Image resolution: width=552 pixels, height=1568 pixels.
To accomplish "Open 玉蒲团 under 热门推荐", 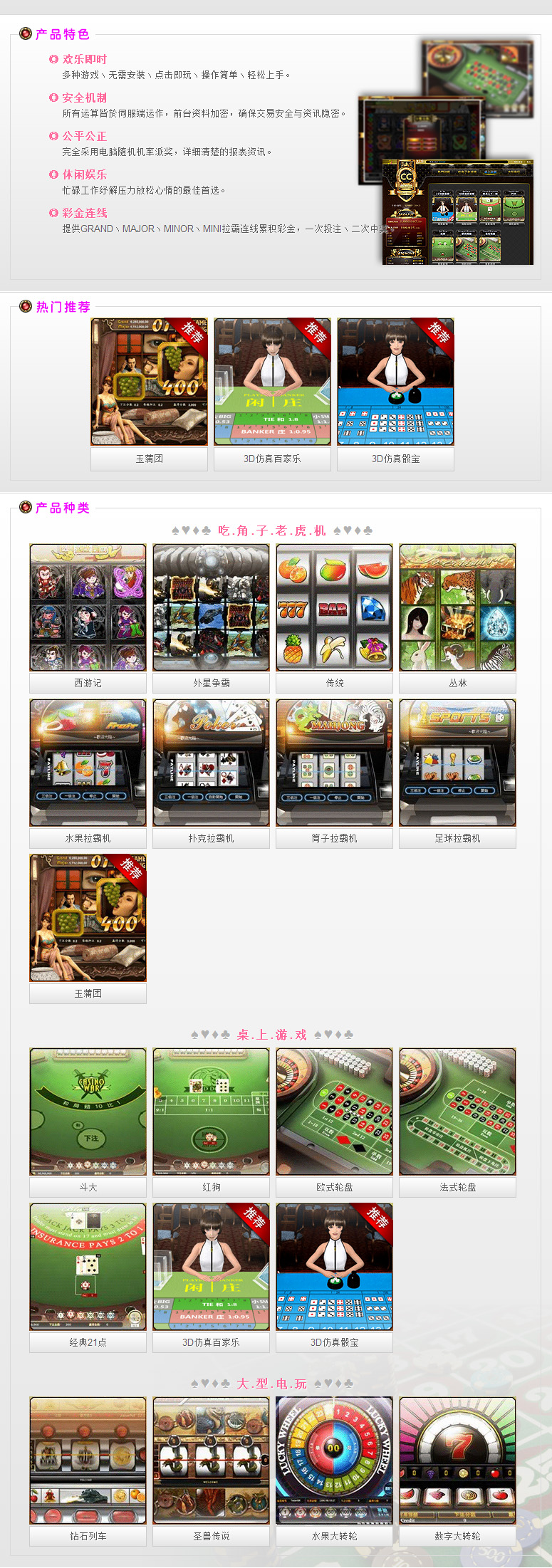I will click(149, 382).
